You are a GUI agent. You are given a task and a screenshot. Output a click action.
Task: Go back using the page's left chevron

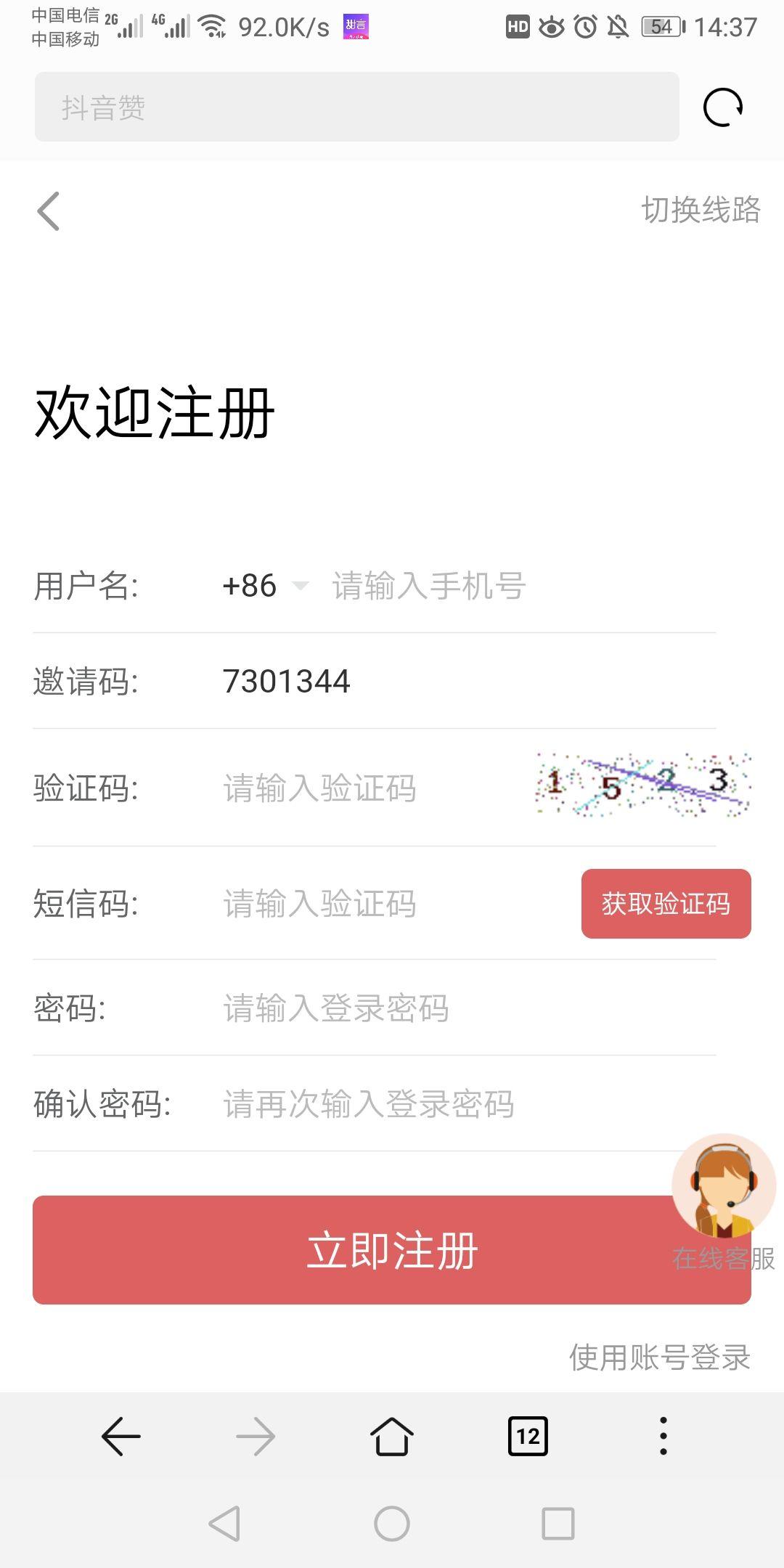48,211
